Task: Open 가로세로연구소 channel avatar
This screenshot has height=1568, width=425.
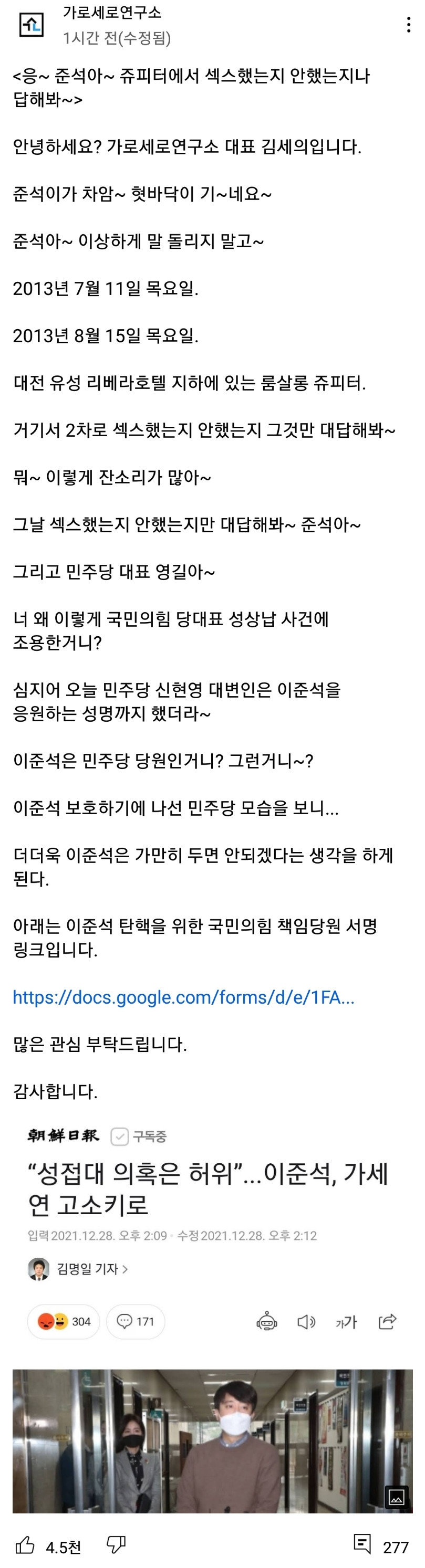Action: (31, 25)
